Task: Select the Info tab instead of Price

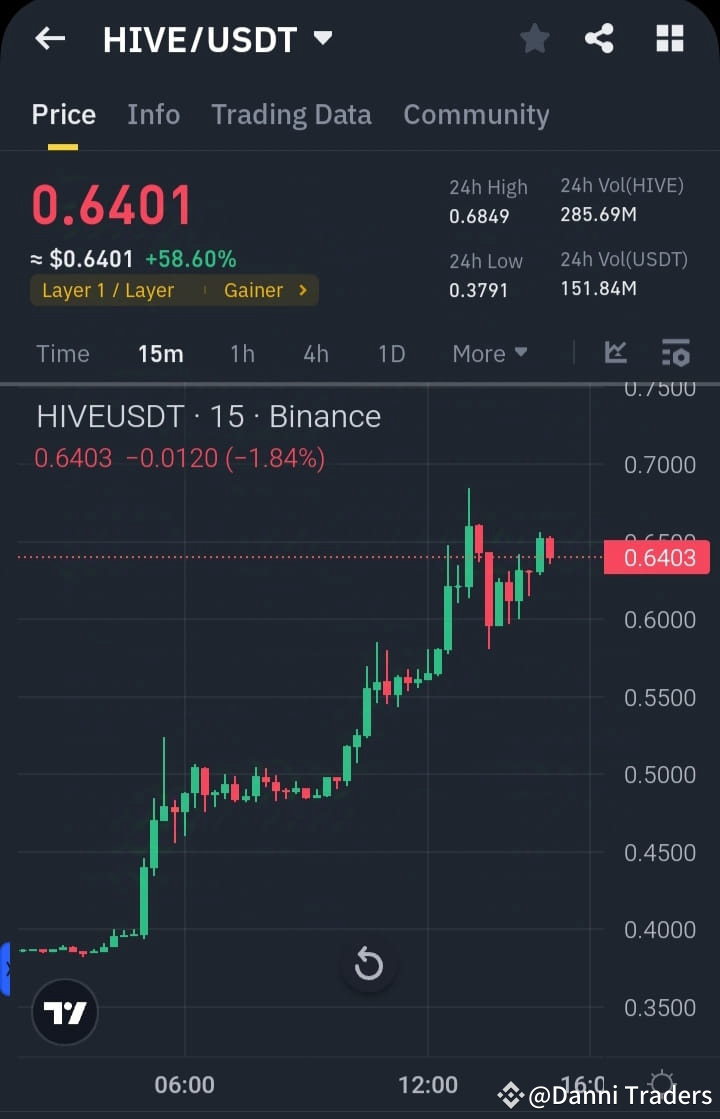Action: [153, 114]
